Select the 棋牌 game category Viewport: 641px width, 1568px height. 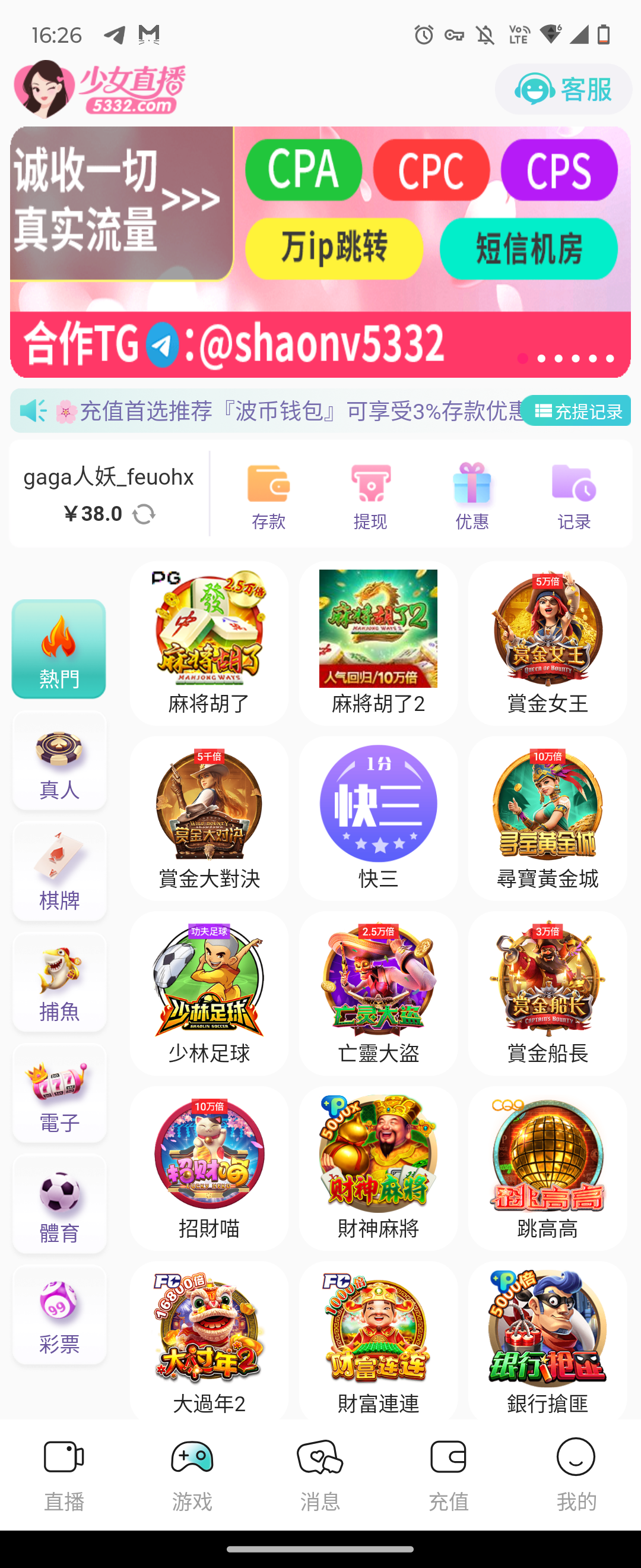click(x=59, y=872)
